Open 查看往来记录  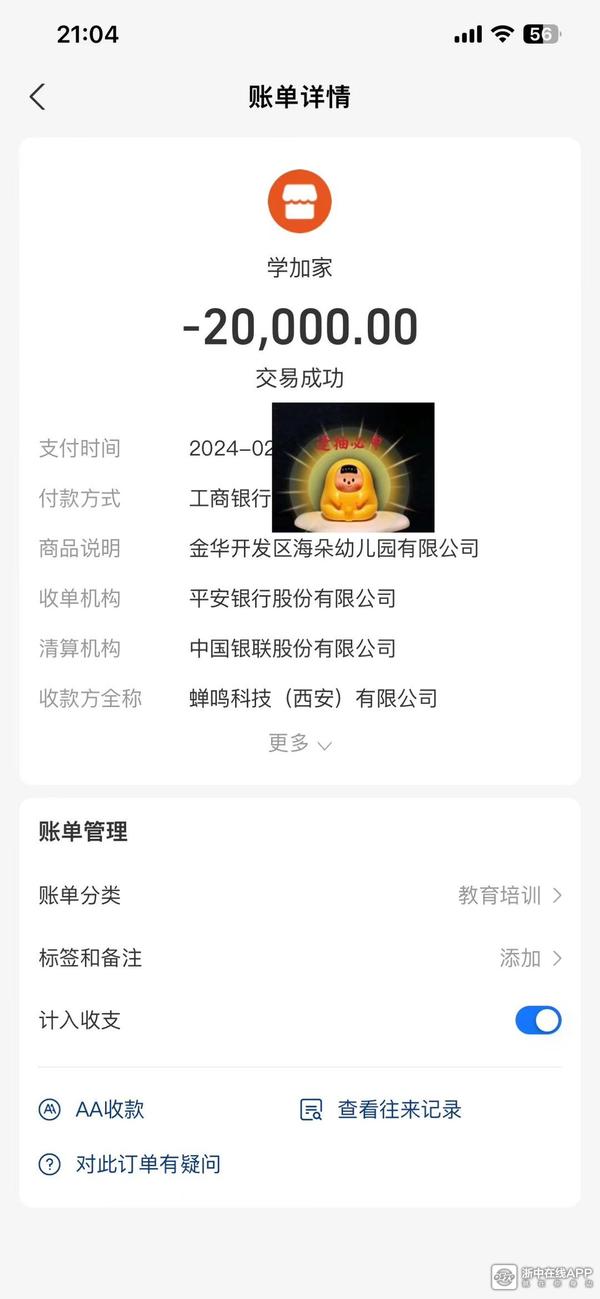[381, 1109]
